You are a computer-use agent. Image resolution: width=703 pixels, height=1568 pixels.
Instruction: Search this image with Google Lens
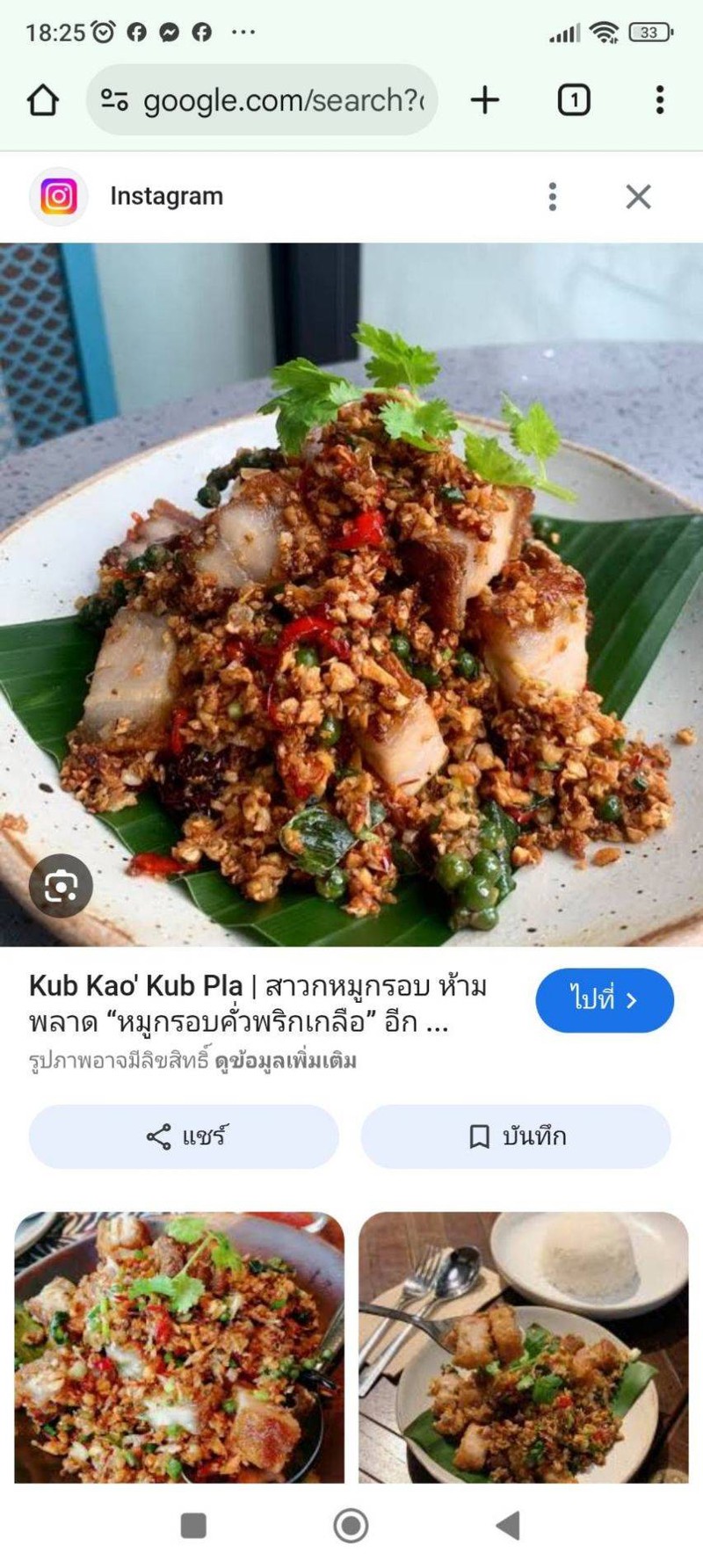pos(61,886)
